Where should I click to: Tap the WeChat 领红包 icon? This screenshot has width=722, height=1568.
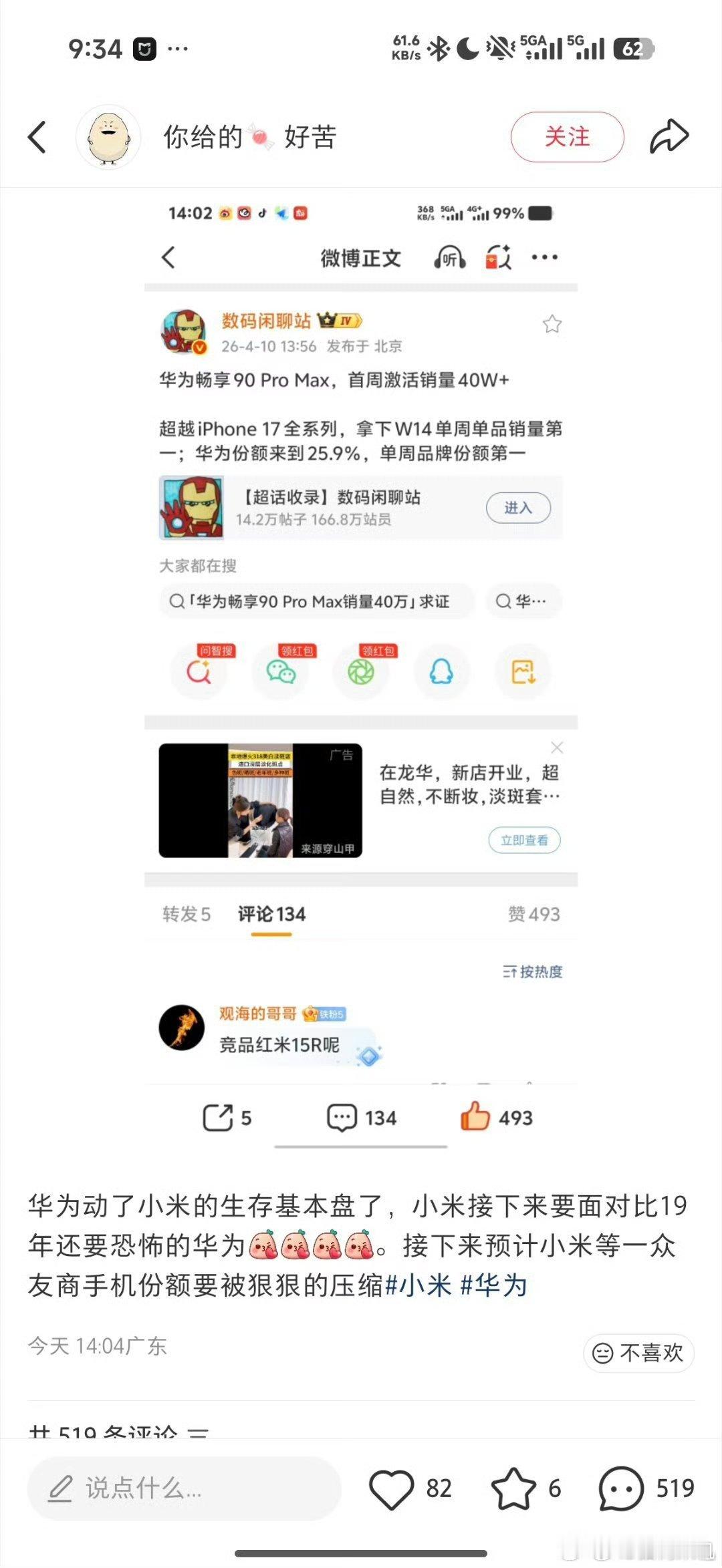[x=280, y=672]
